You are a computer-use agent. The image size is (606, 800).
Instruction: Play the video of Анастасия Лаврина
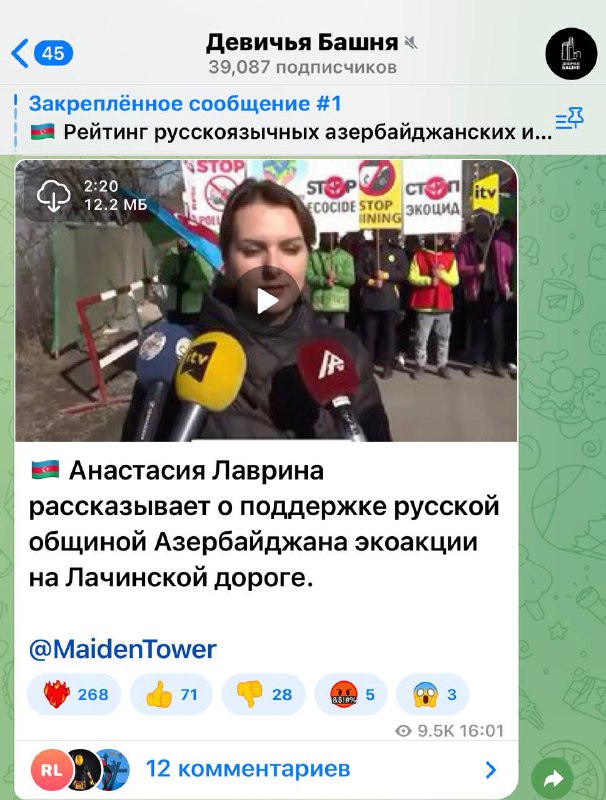pos(266,301)
